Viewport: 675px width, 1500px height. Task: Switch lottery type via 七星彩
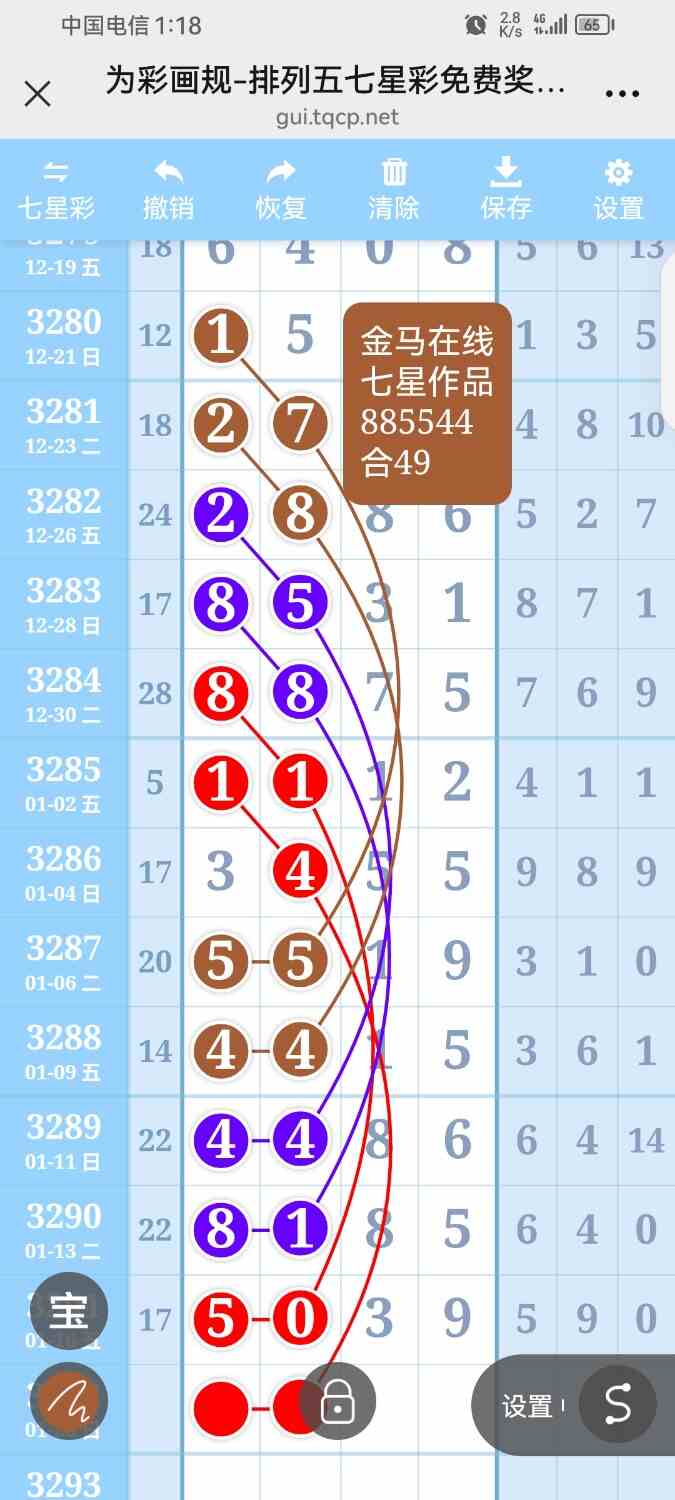57,190
